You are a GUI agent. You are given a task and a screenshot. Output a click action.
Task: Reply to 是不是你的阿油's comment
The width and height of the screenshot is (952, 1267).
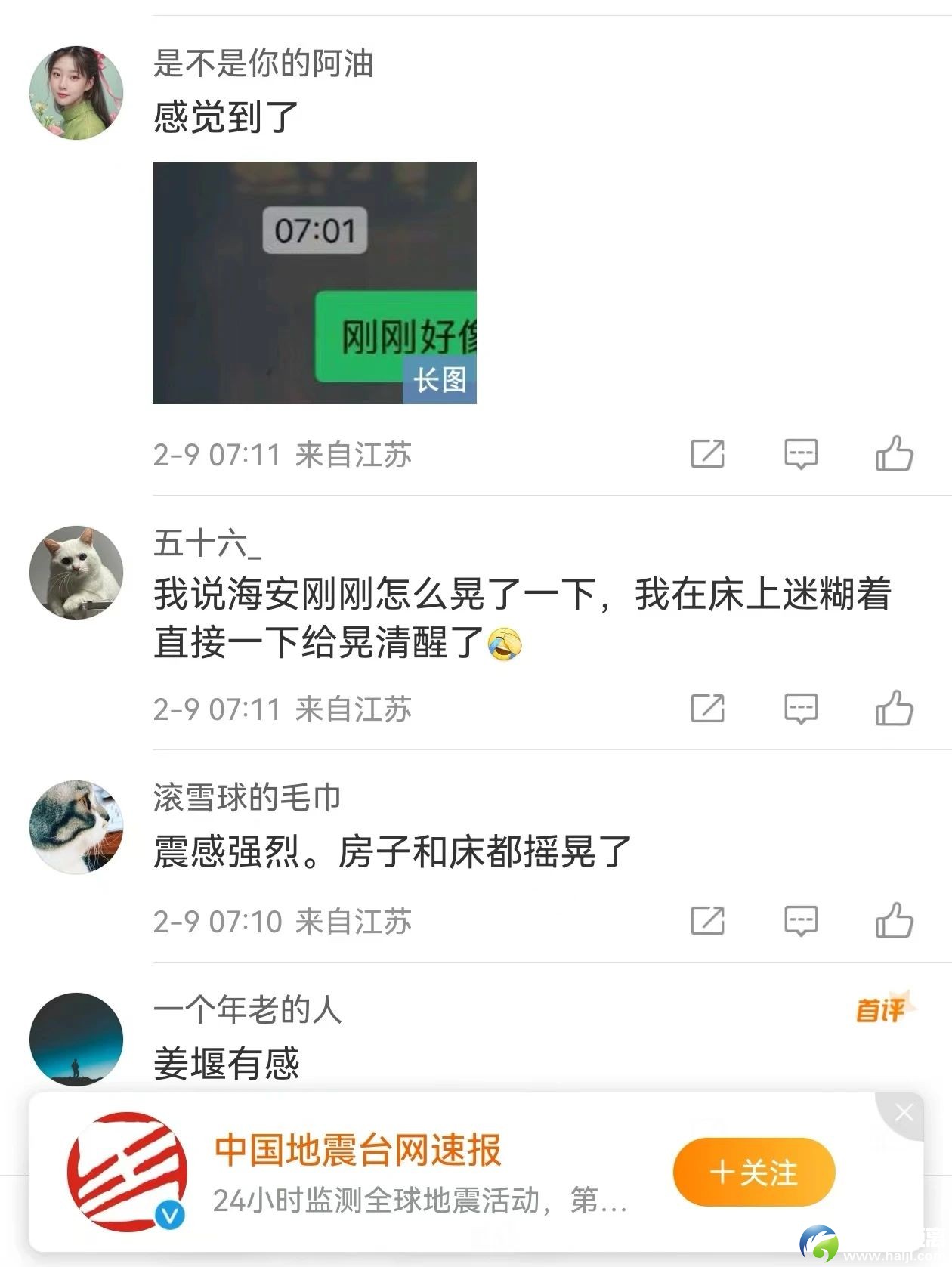tap(801, 454)
